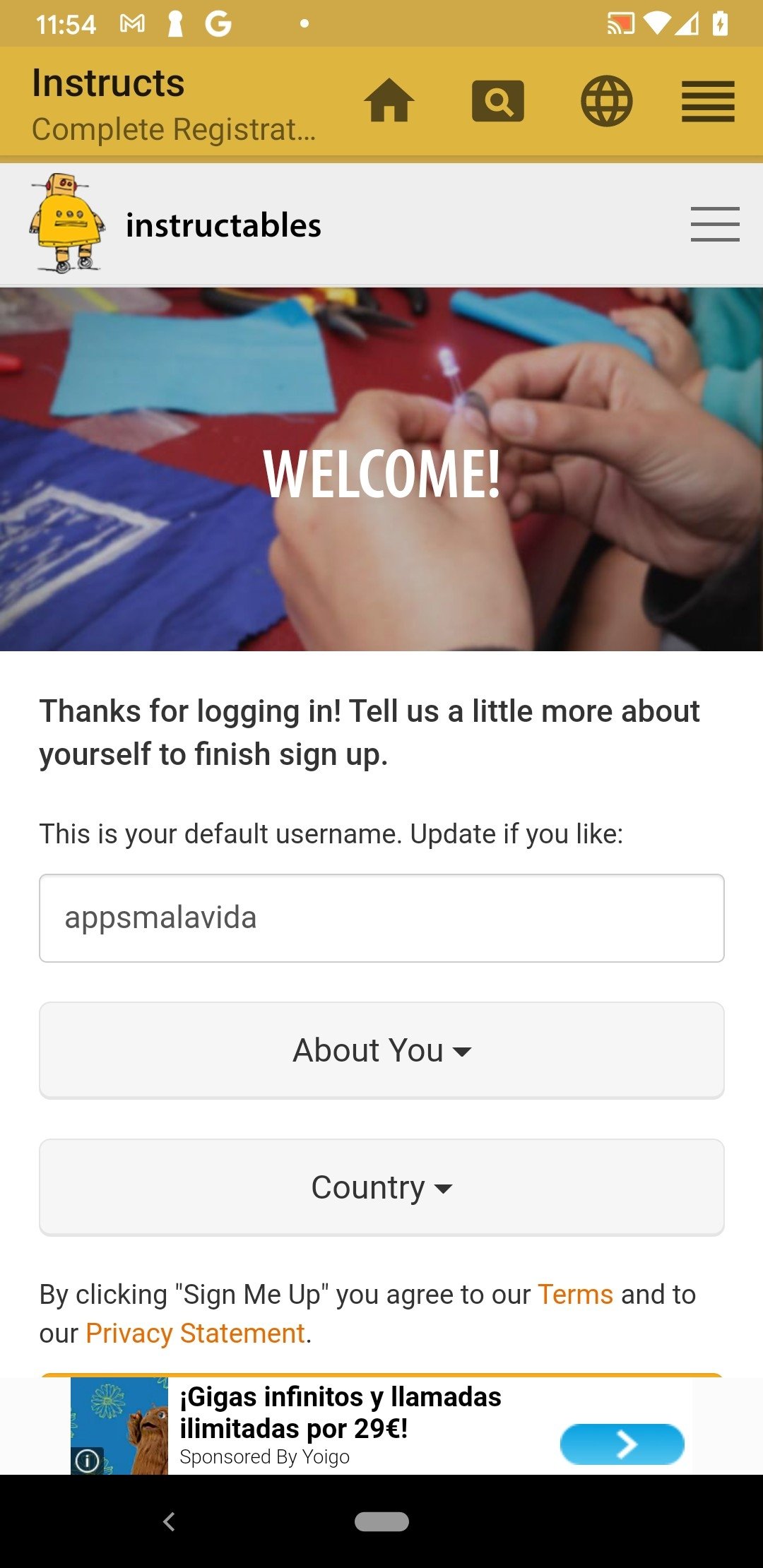Viewport: 763px width, 1568px height.
Task: Expand the About You dropdown
Action: click(381, 1050)
